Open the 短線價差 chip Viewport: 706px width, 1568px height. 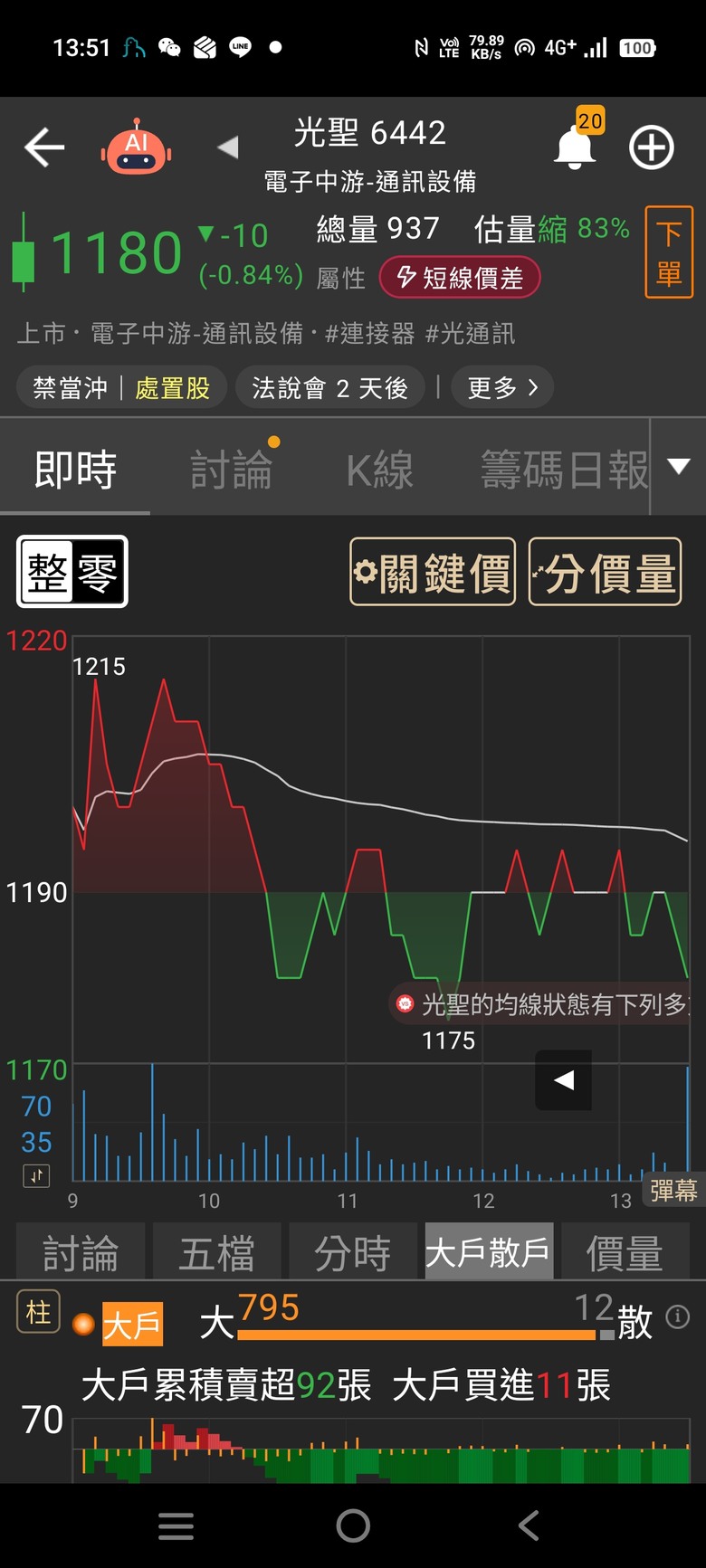[460, 277]
